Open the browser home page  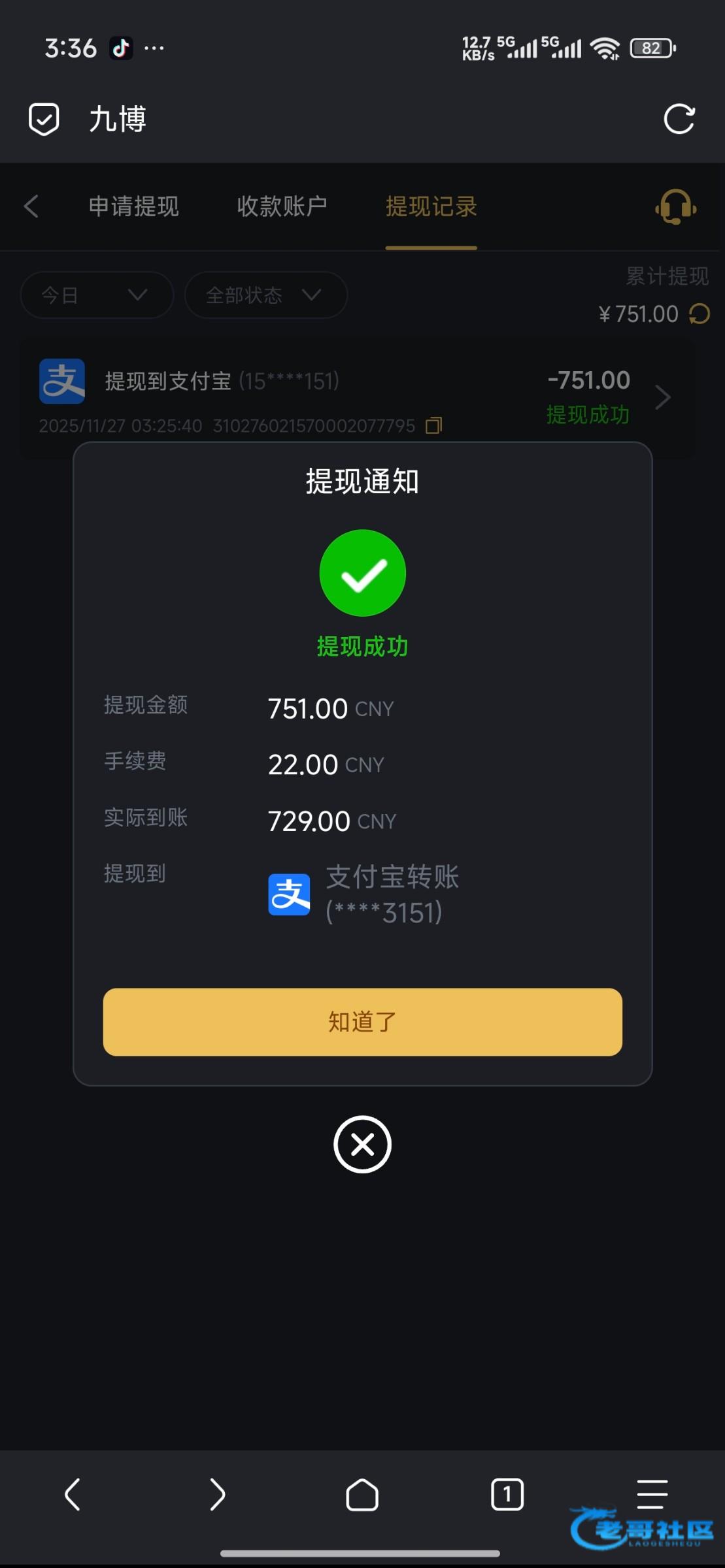pos(362,1495)
